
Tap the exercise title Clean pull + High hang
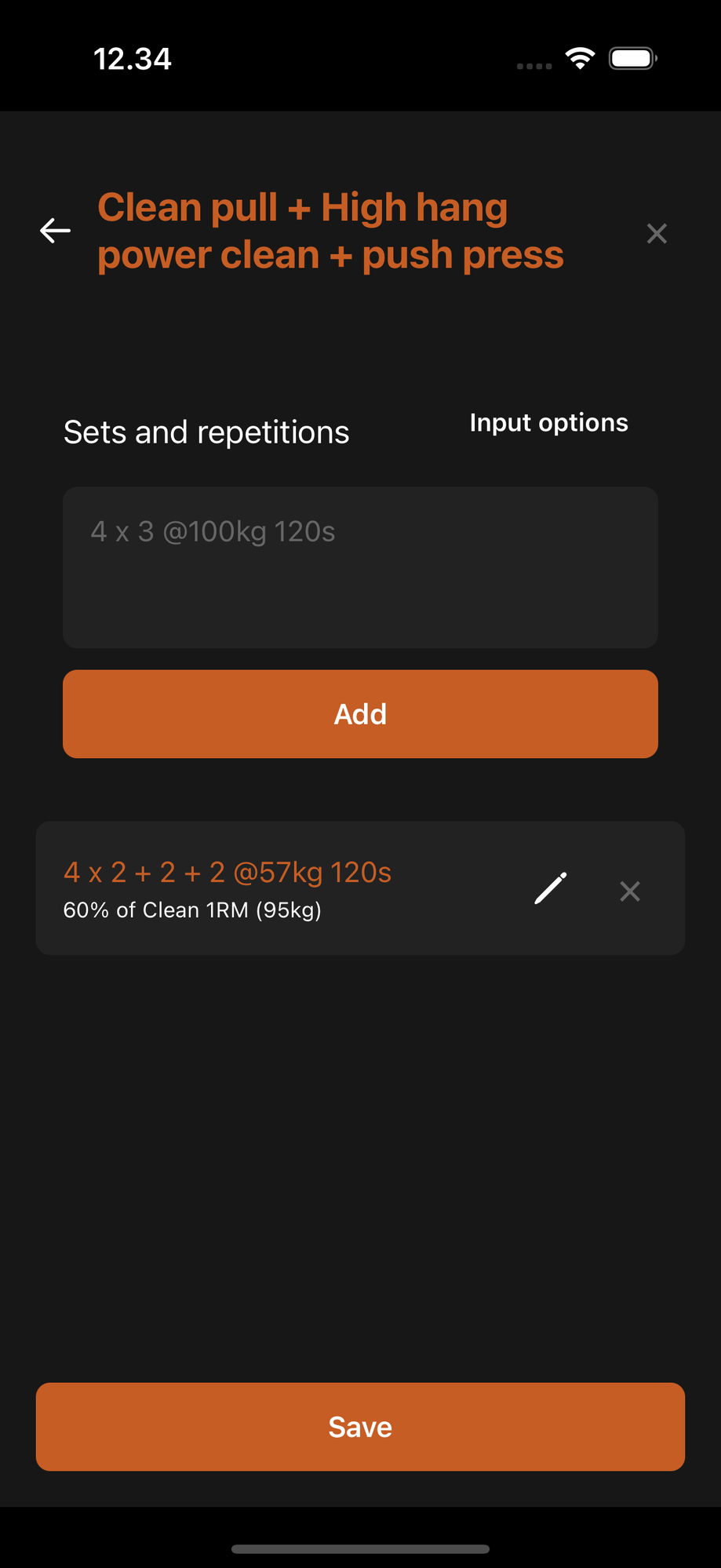click(x=330, y=231)
